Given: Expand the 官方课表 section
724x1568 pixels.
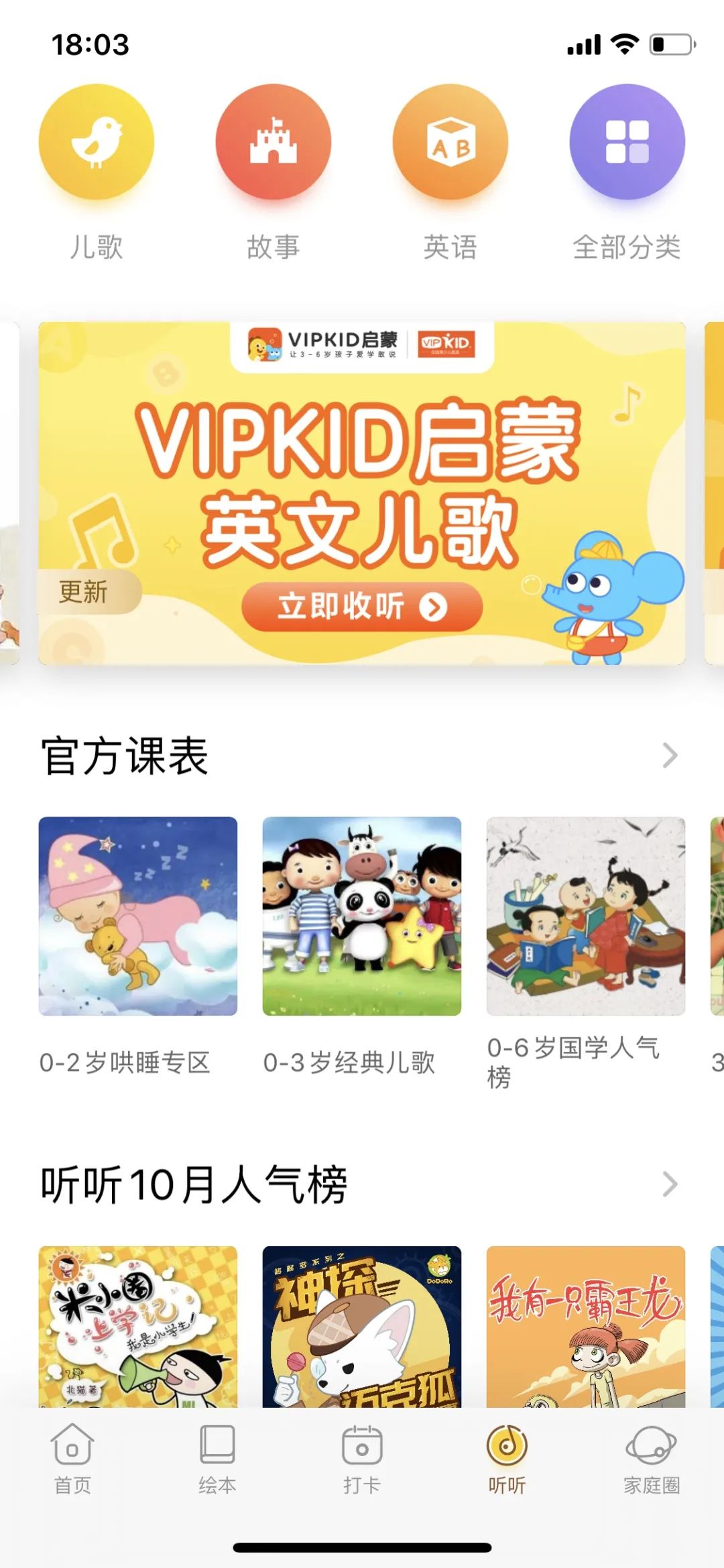Looking at the screenshot, I should (669, 756).
